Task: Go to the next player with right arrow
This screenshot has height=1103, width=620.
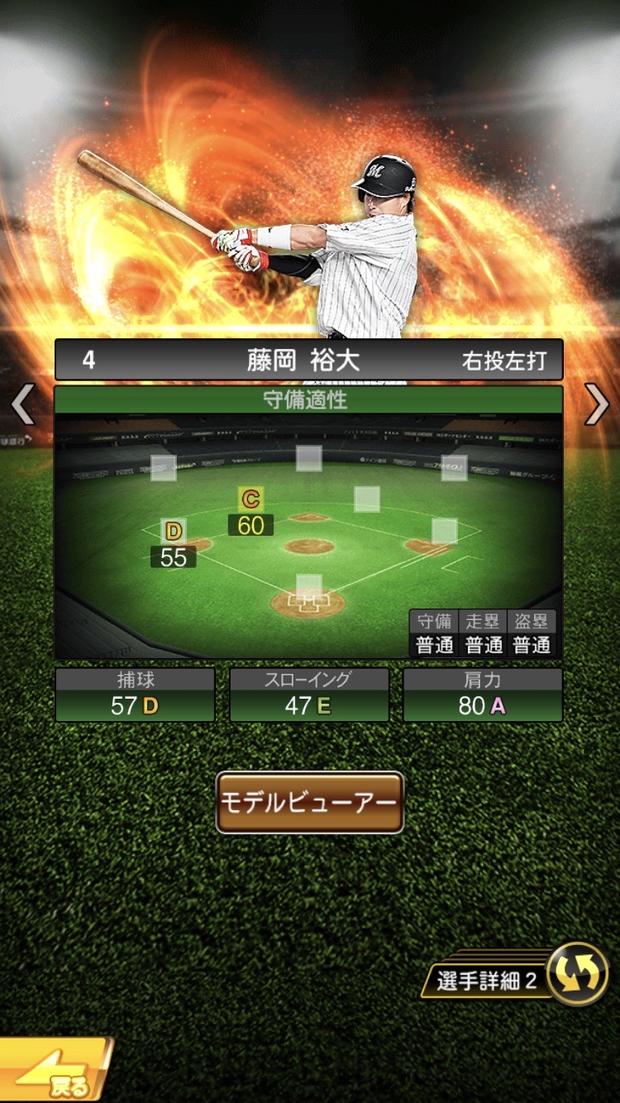Action: pyautogui.click(x=597, y=404)
